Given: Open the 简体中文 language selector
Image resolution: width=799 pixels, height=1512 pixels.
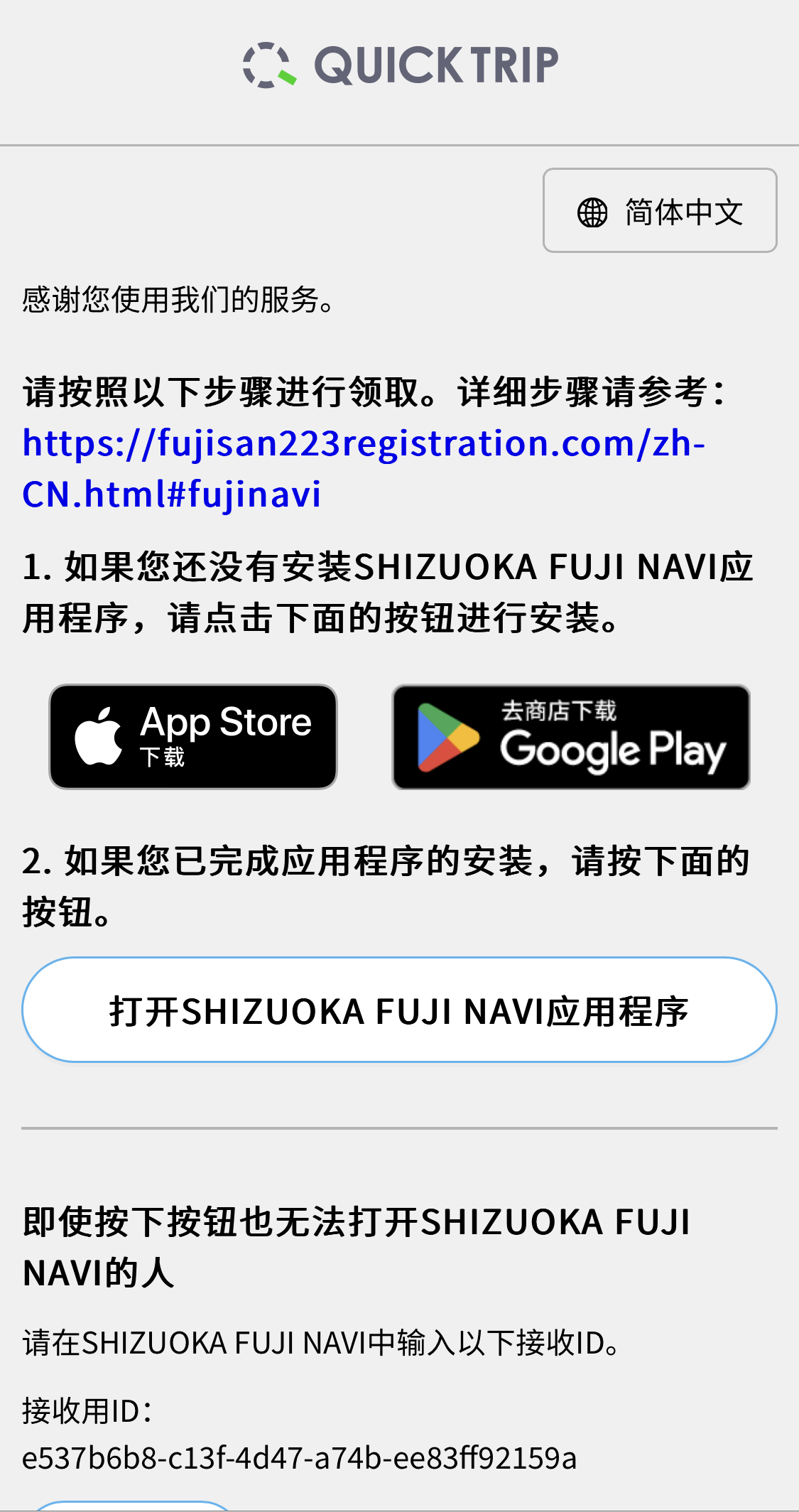Looking at the screenshot, I should click(660, 211).
